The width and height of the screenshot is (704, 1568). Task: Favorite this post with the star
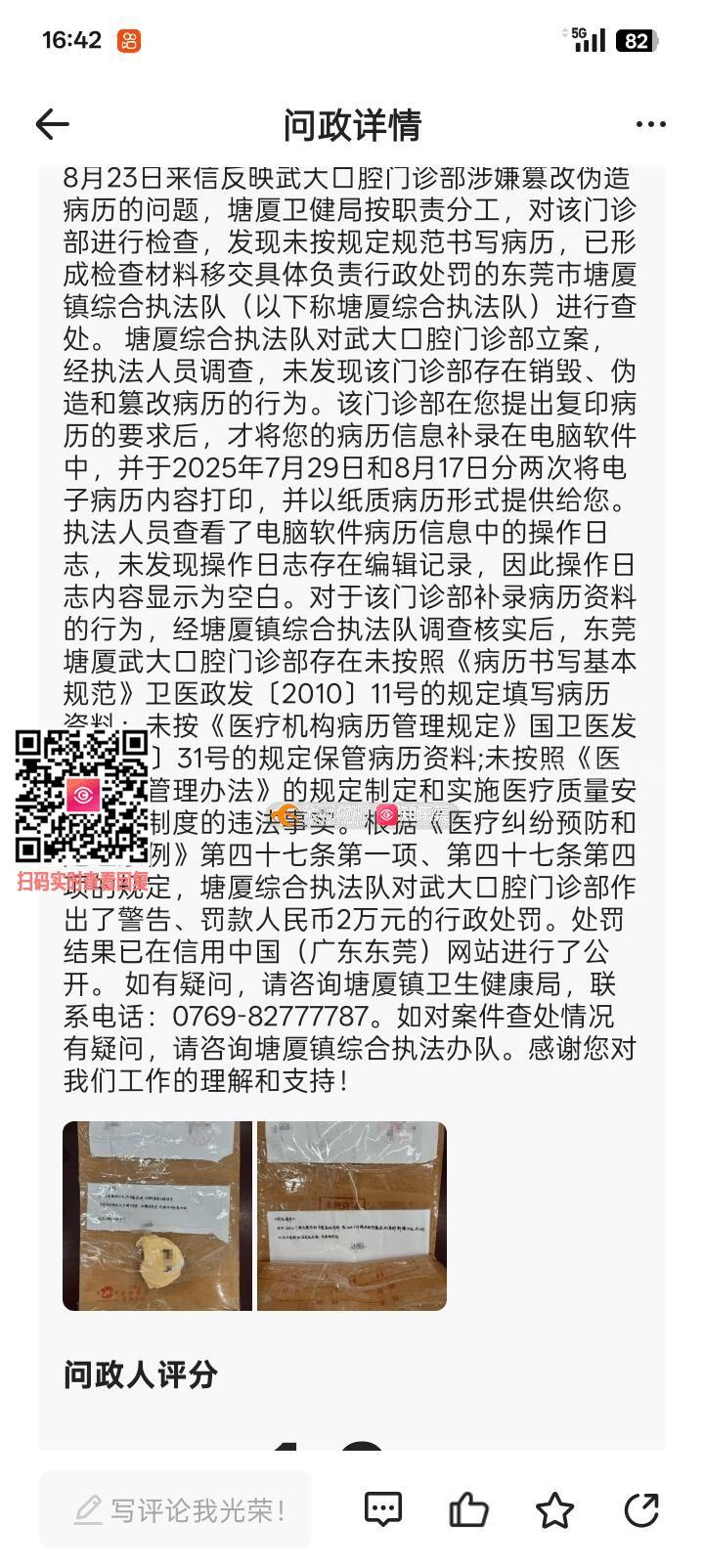point(554,1510)
